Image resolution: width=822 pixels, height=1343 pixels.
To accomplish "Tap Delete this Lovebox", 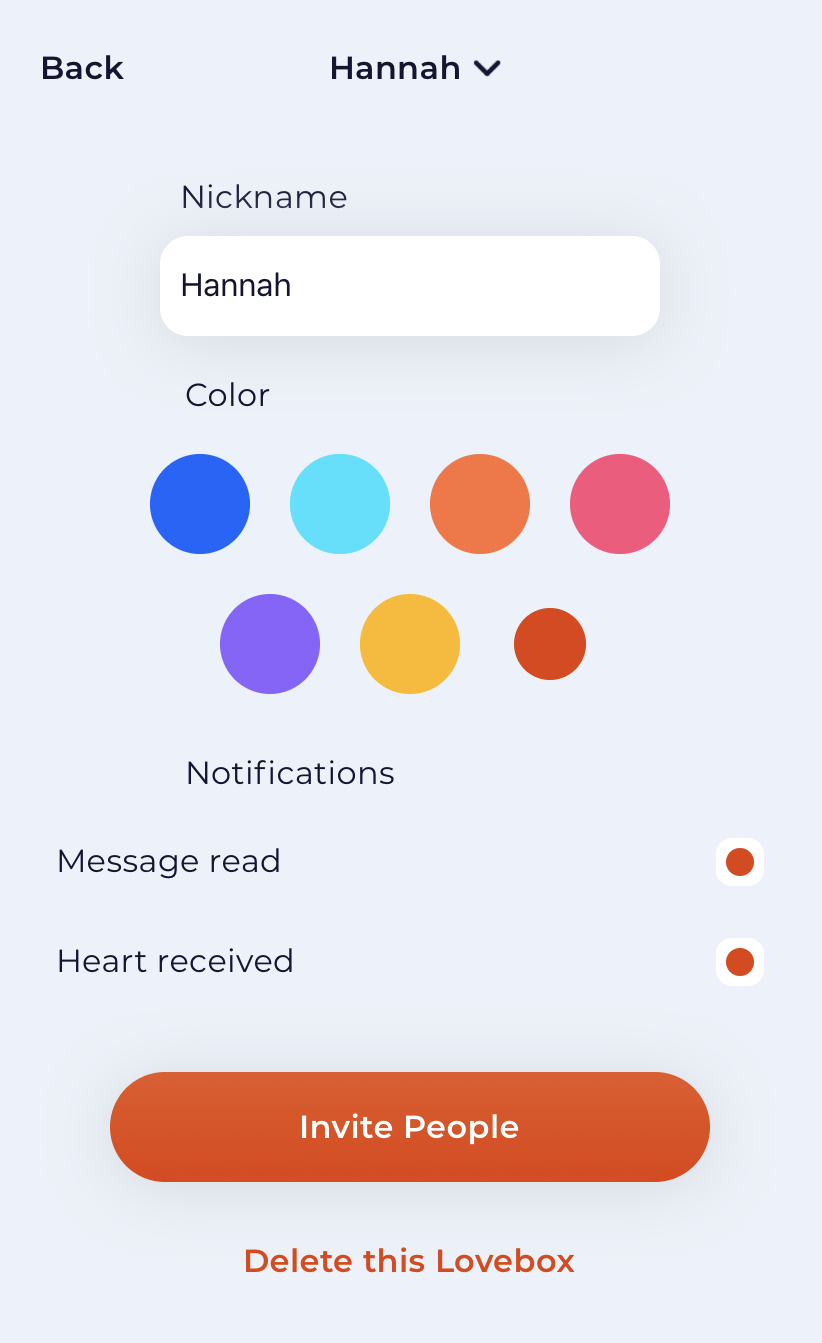I will (409, 1261).
